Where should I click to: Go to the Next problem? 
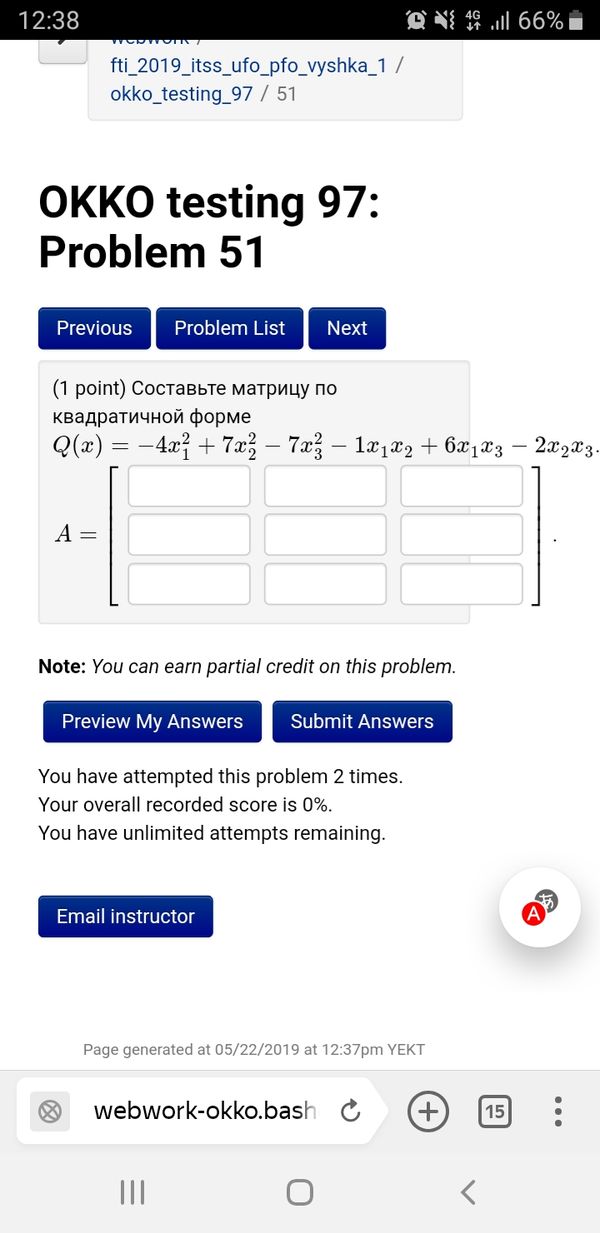347,328
